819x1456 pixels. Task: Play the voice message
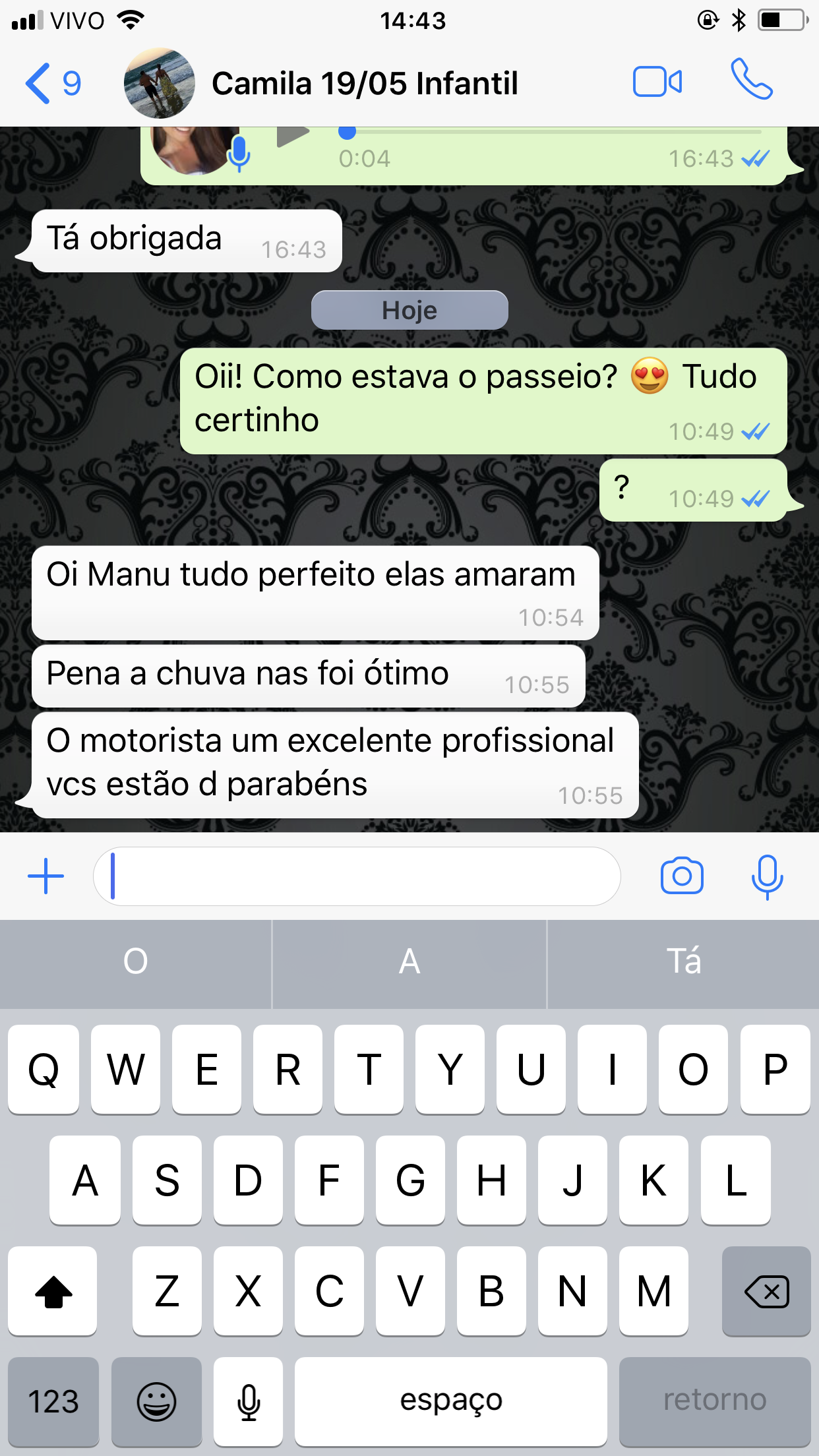[293, 135]
